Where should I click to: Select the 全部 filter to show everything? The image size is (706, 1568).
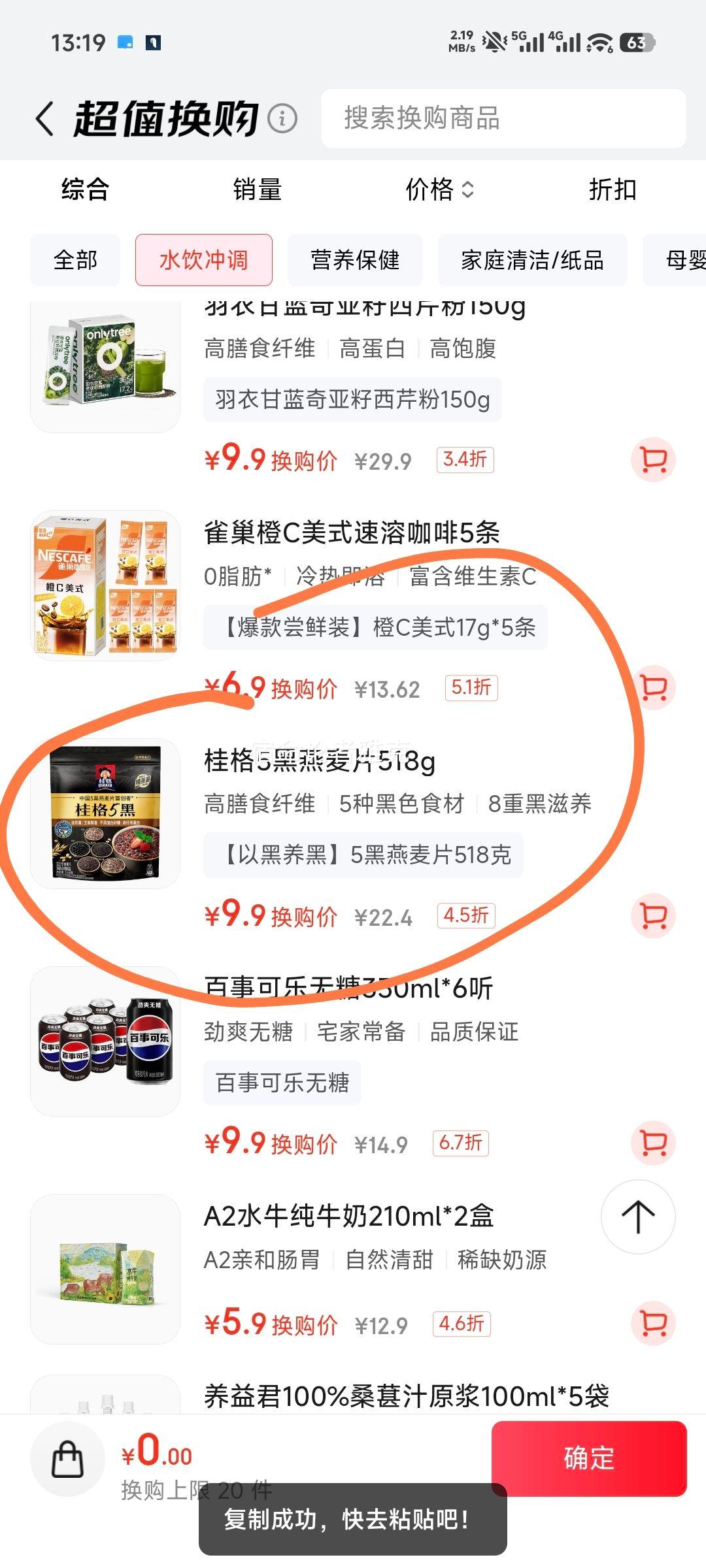coord(74,259)
